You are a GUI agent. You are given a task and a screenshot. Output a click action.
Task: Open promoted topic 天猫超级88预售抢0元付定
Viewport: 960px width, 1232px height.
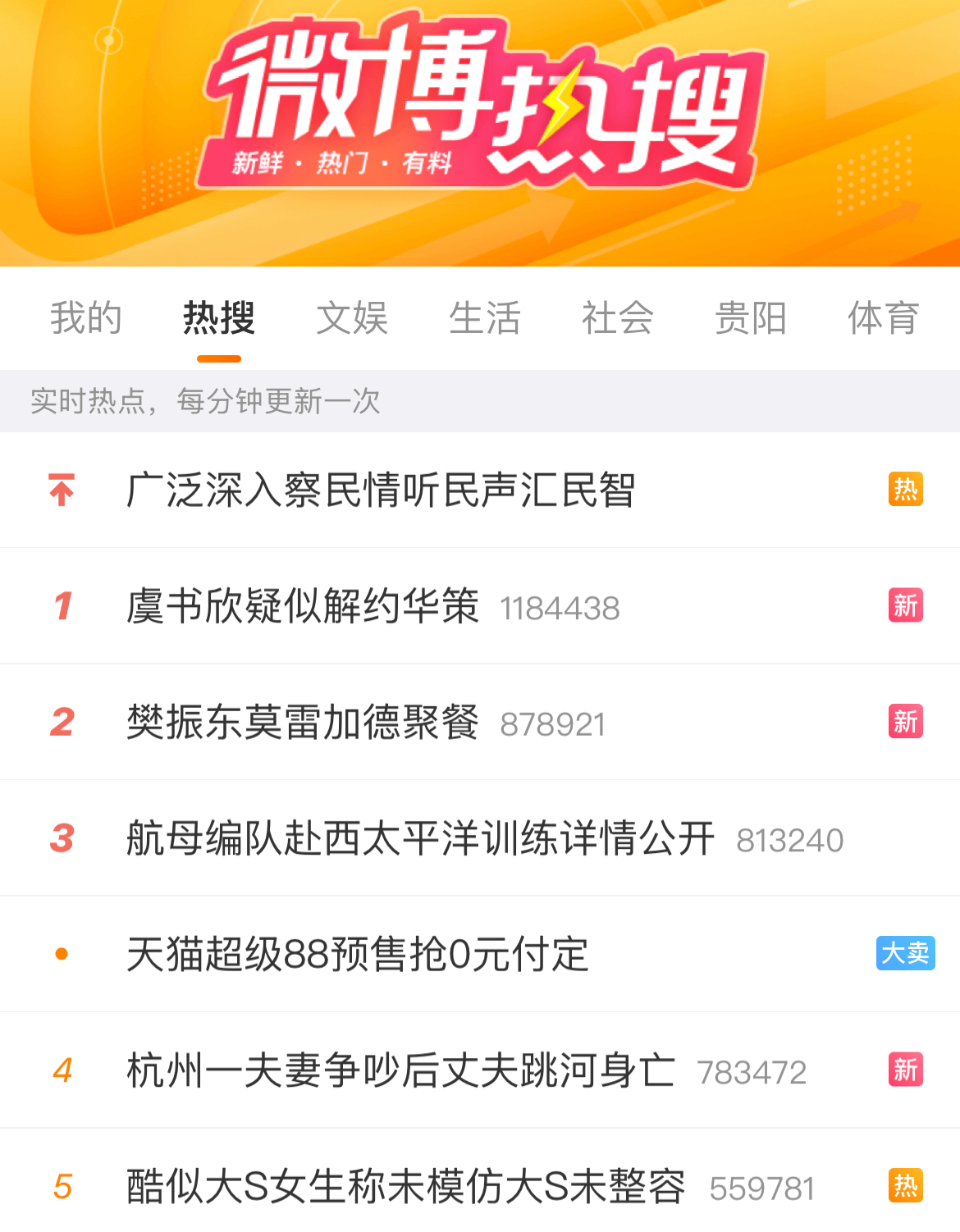pyautogui.click(x=358, y=955)
